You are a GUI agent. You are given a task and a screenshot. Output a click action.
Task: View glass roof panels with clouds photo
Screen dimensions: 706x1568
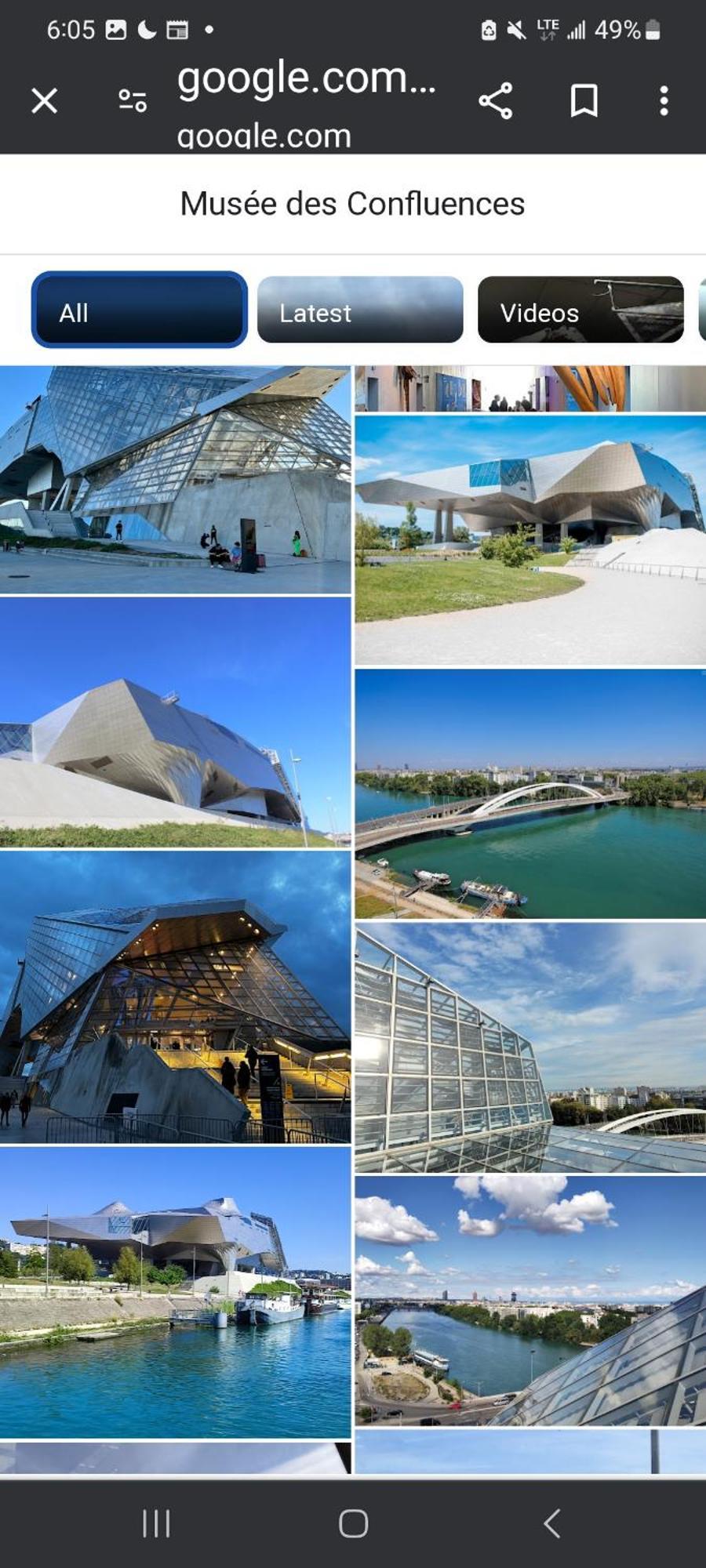pyautogui.click(x=530, y=1047)
